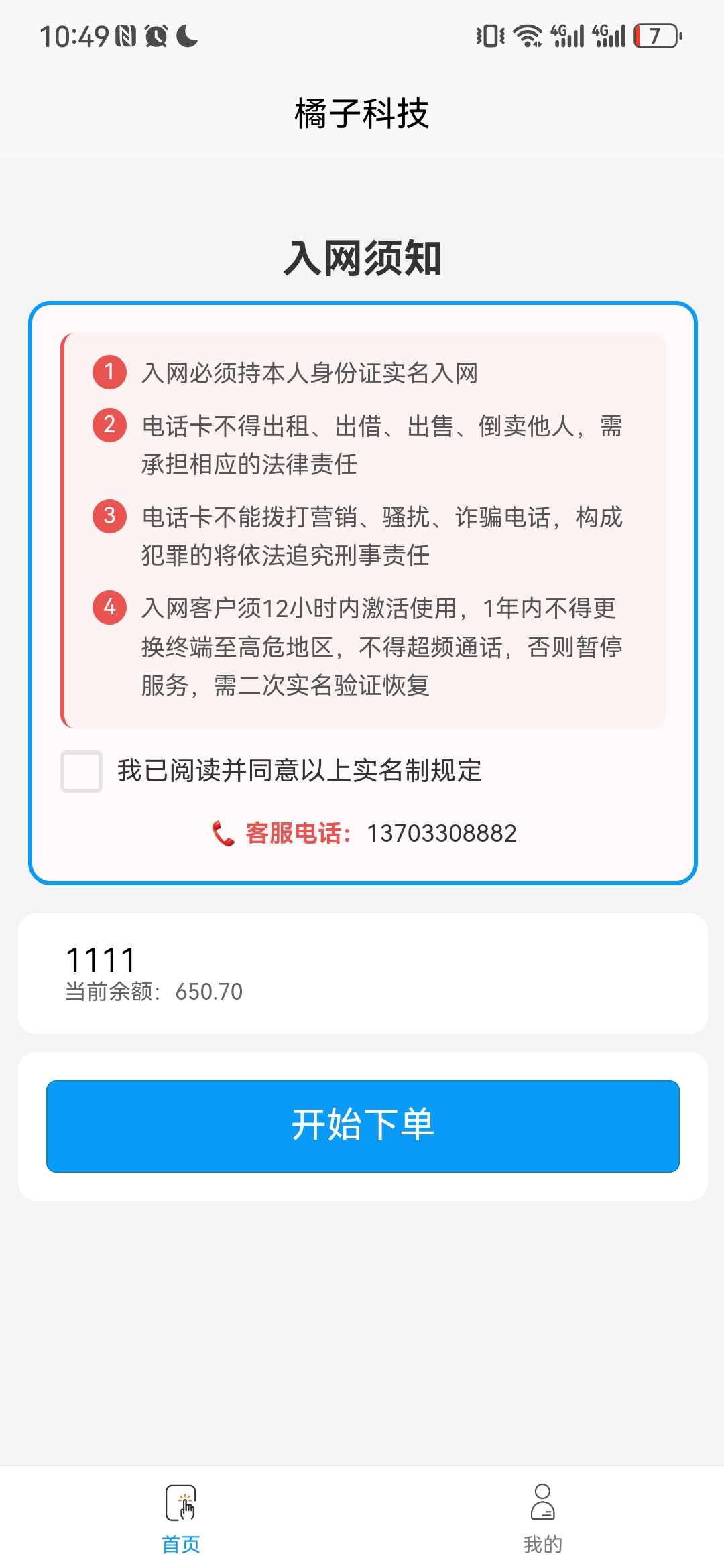Select the 首页 tab label
Viewport: 724px width, 1568px height.
point(181,1543)
